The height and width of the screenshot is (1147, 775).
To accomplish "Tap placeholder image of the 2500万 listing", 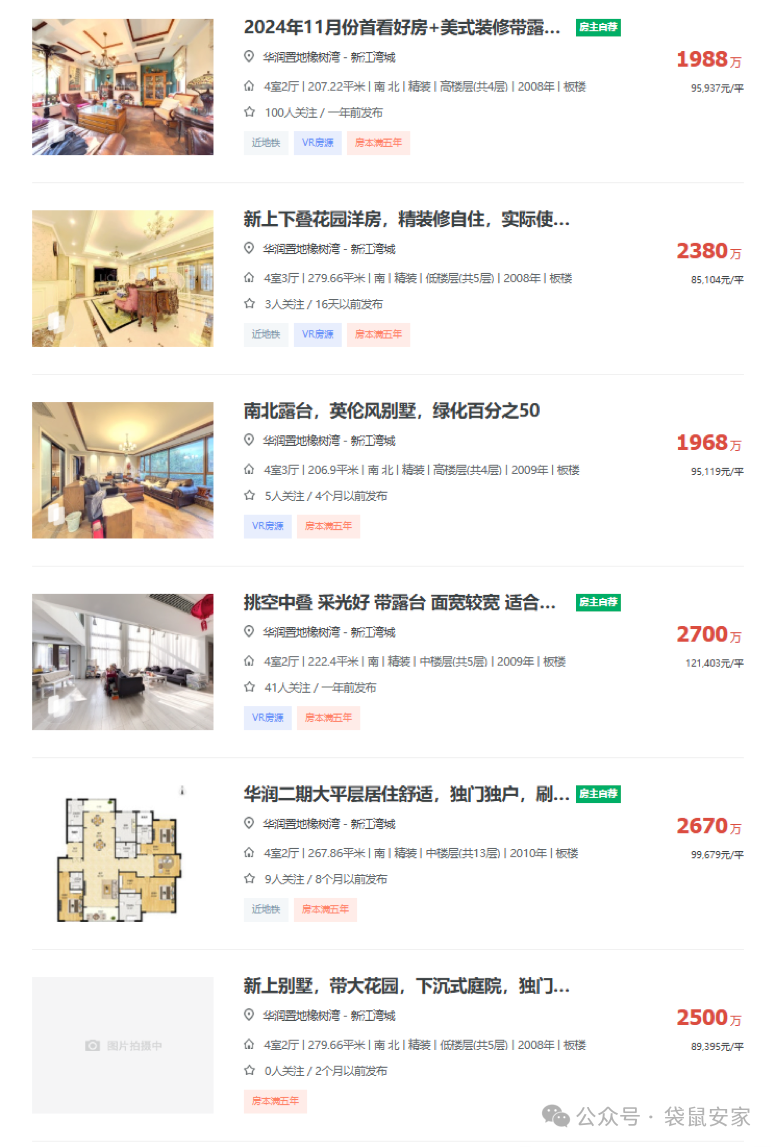I will 122,1045.
